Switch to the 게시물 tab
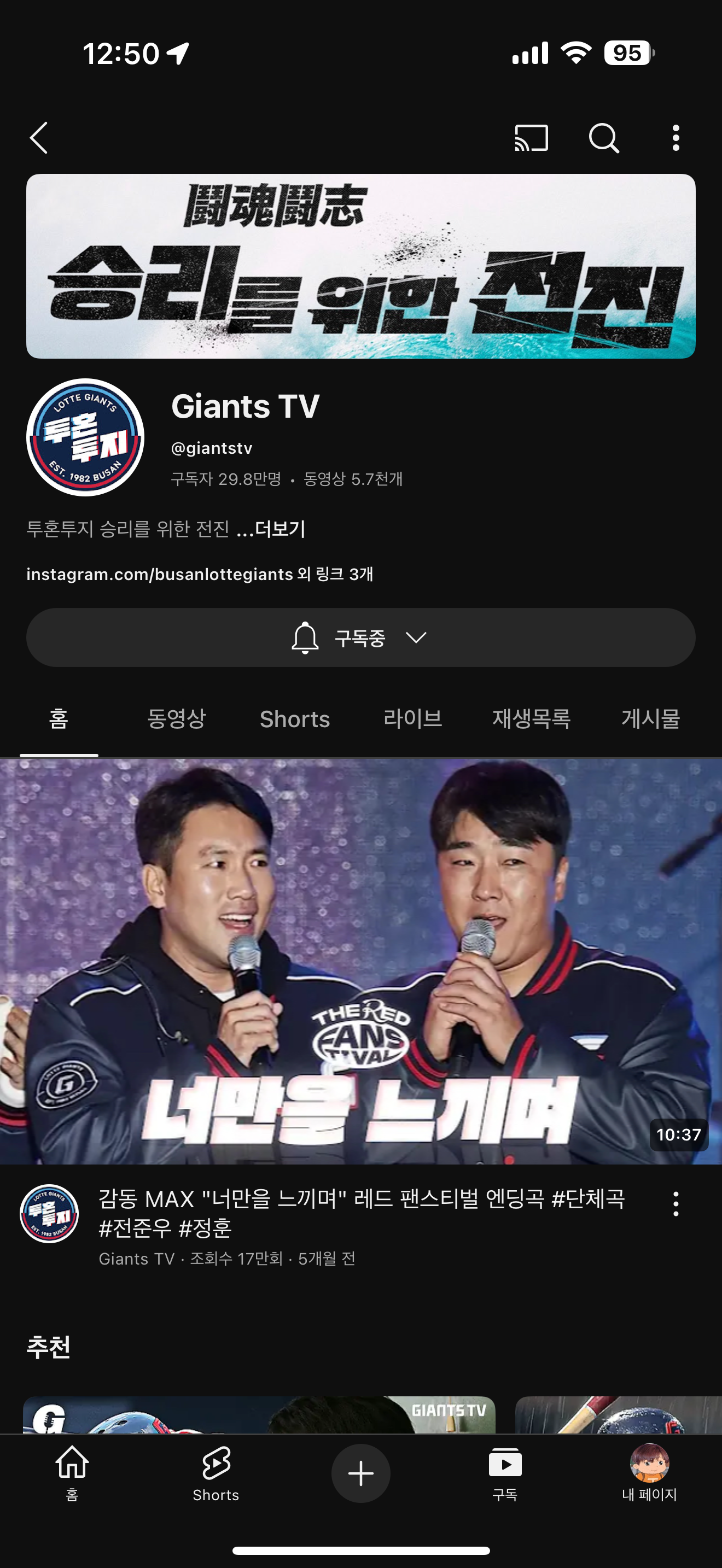The image size is (722, 1568). [650, 719]
